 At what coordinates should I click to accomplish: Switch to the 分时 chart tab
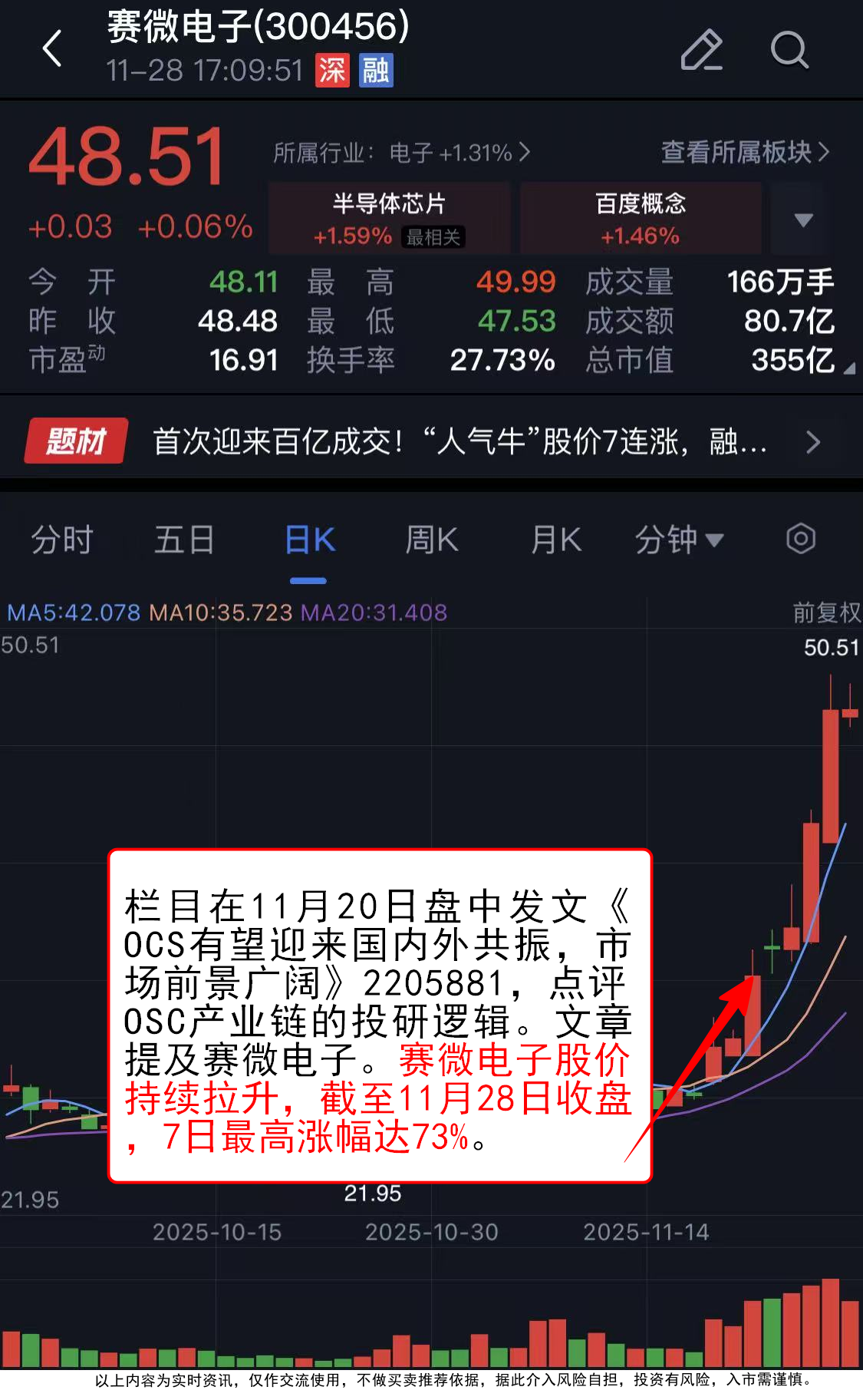pyautogui.click(x=61, y=540)
